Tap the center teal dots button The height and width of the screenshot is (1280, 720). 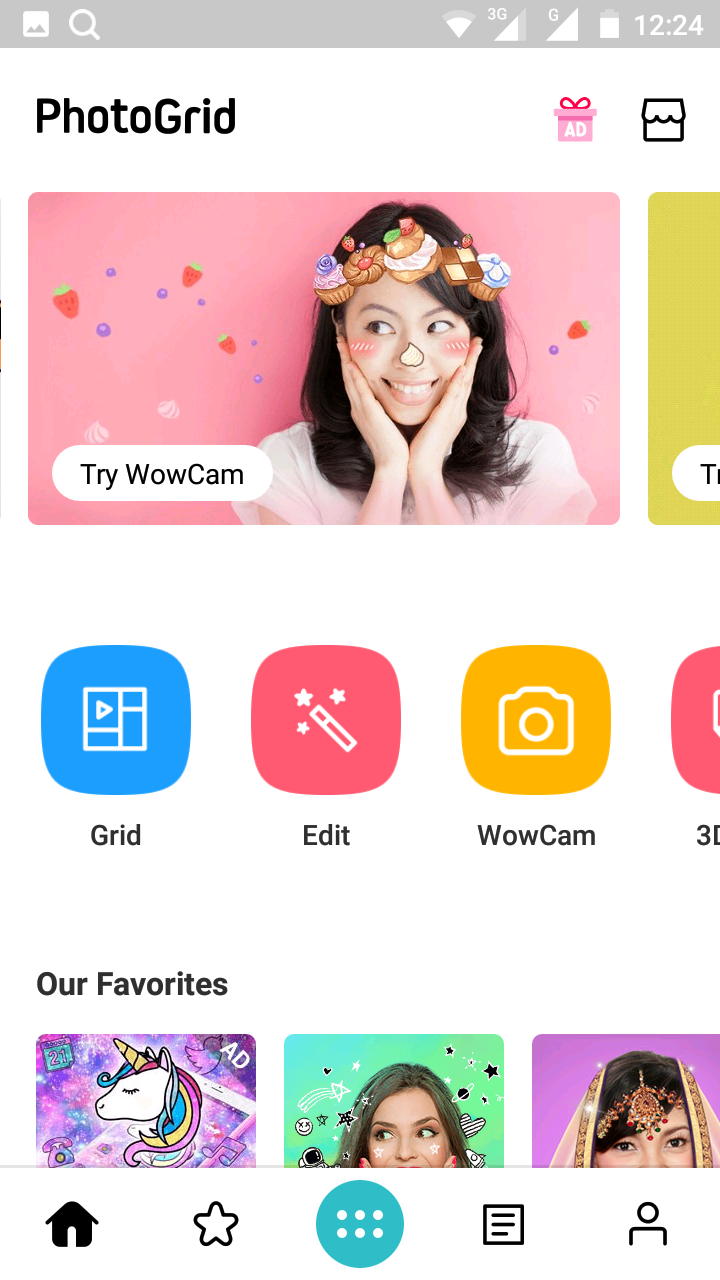[360, 1224]
